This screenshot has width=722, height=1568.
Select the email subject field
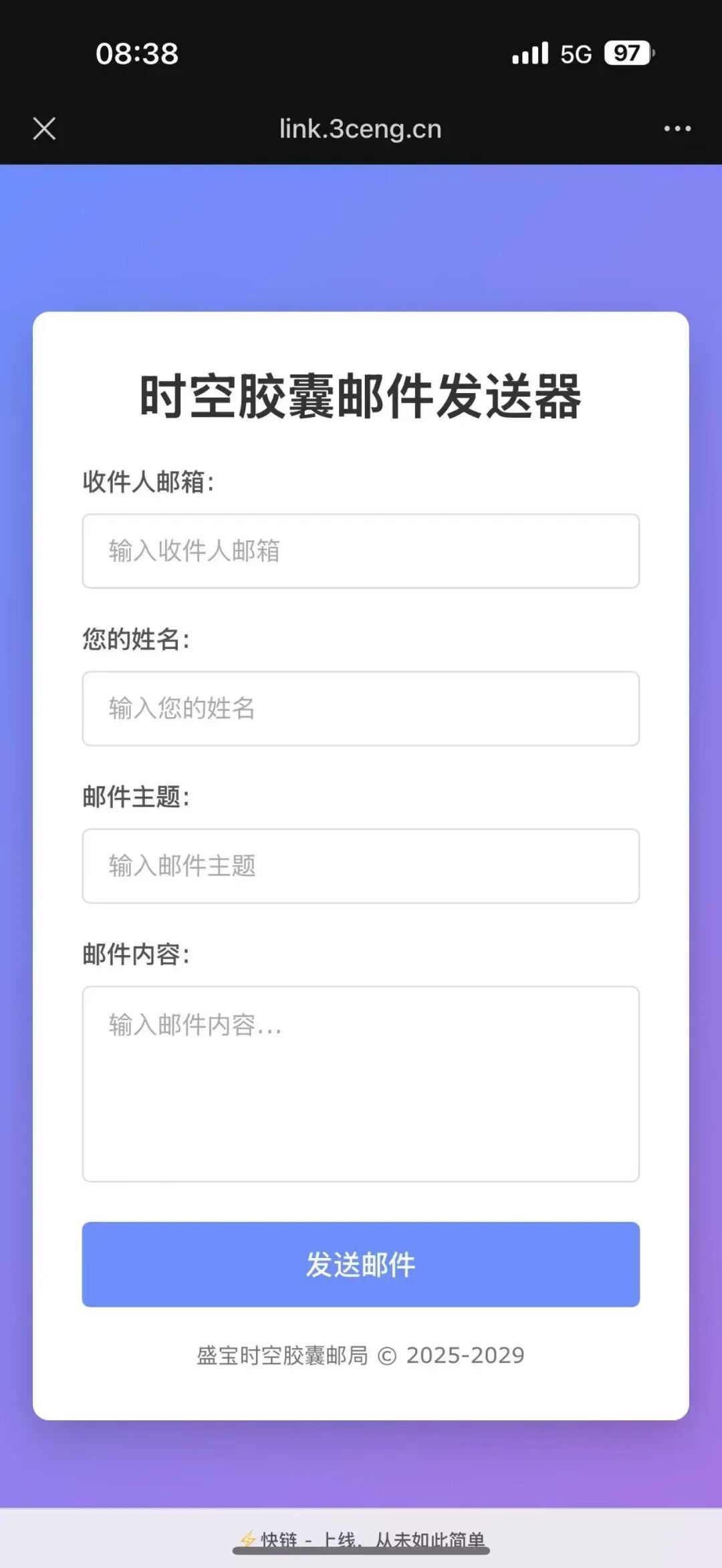click(361, 866)
